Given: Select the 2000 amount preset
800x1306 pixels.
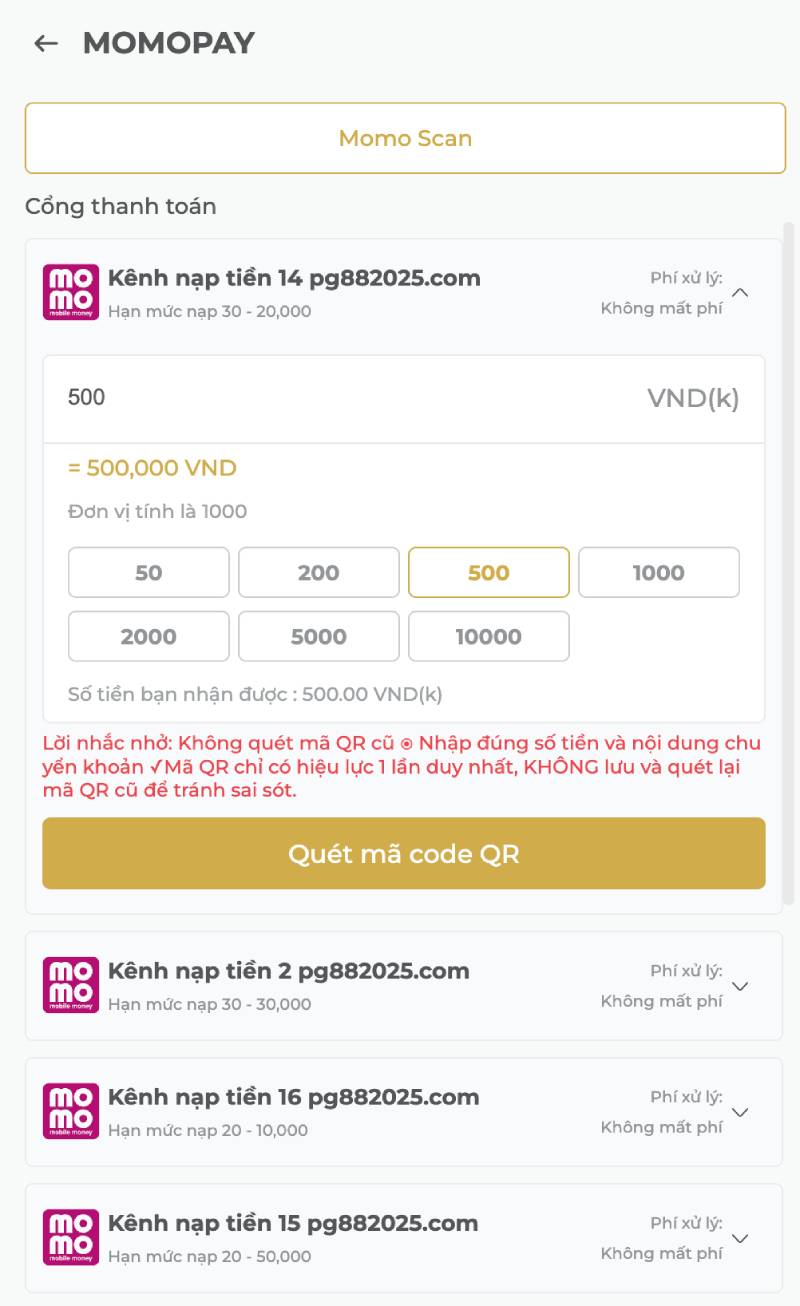Looking at the screenshot, I should [x=148, y=636].
